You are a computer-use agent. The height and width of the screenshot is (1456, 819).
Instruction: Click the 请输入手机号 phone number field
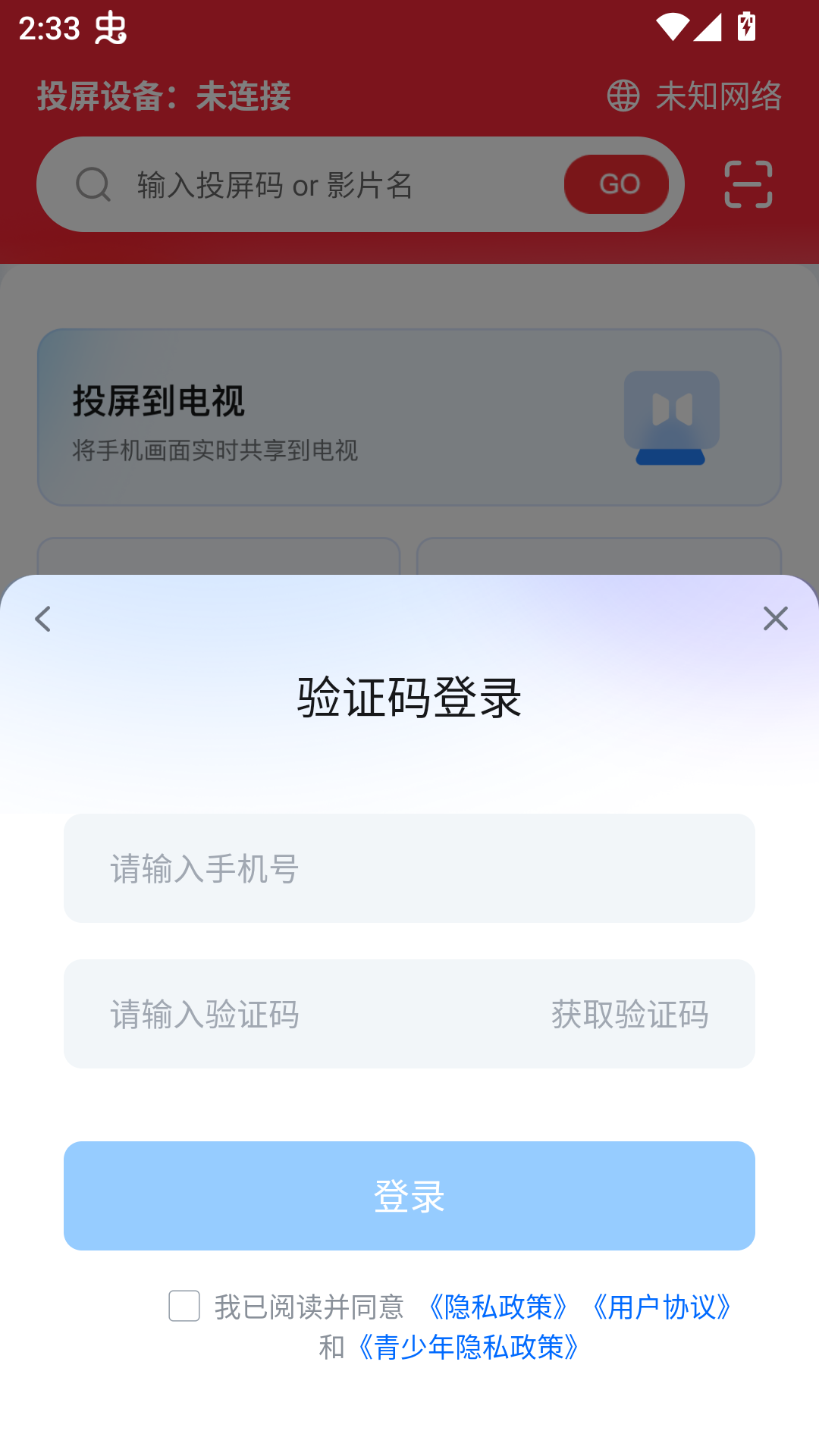click(x=409, y=868)
